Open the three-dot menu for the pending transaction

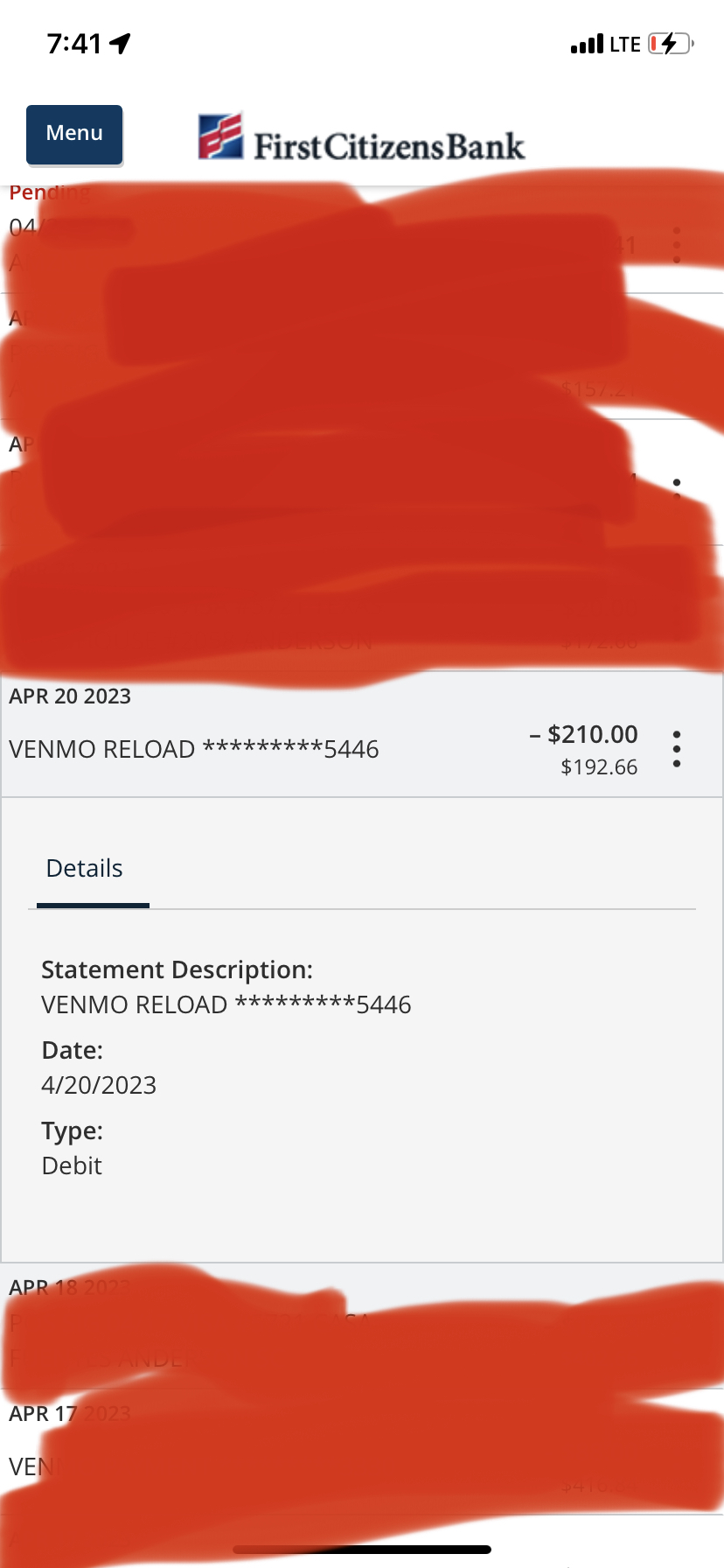click(x=678, y=246)
